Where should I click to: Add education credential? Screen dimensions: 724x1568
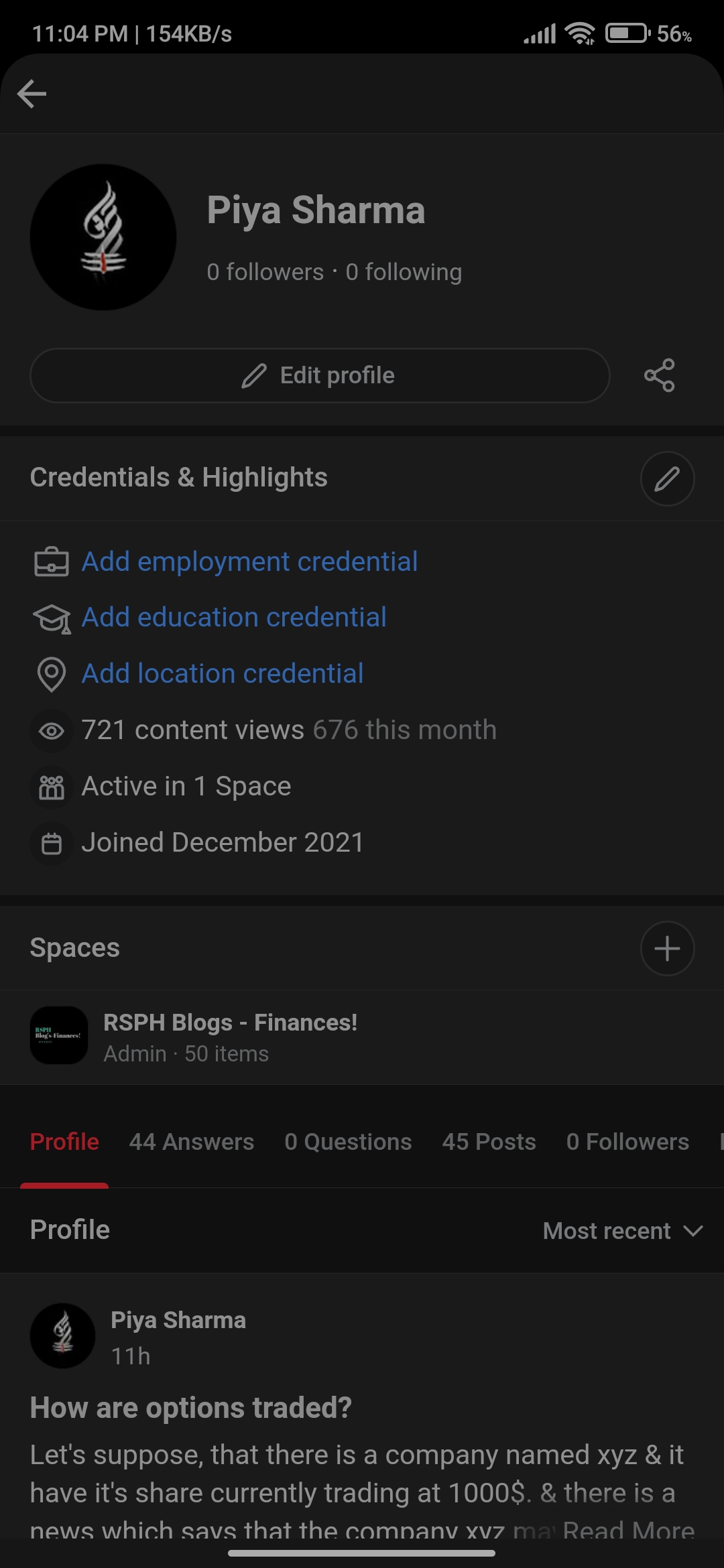[234, 617]
